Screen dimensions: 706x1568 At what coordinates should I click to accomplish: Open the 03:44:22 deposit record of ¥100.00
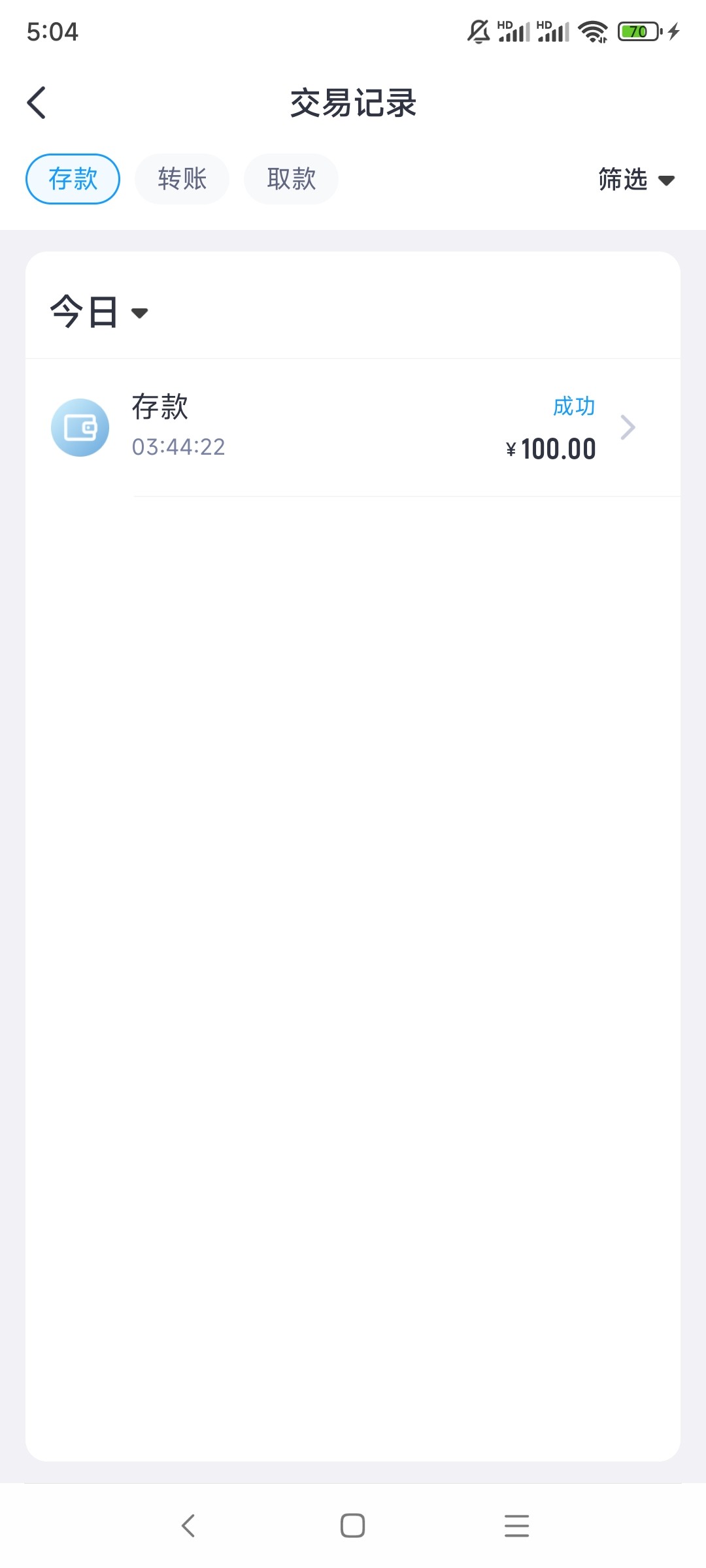tap(353, 427)
